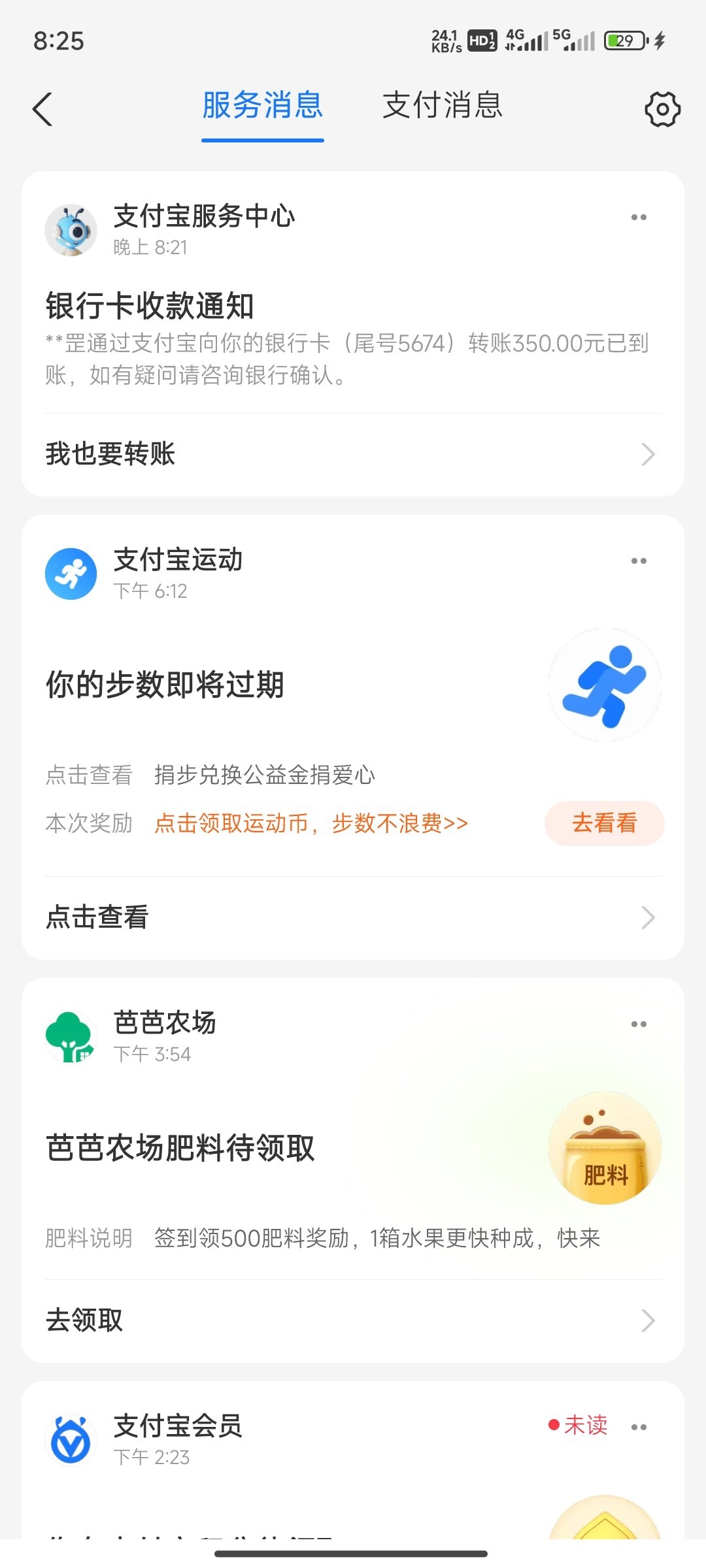Image resolution: width=706 pixels, height=1568 pixels.
Task: Tap 去领取 to claim fertilizer
Action: (353, 1320)
